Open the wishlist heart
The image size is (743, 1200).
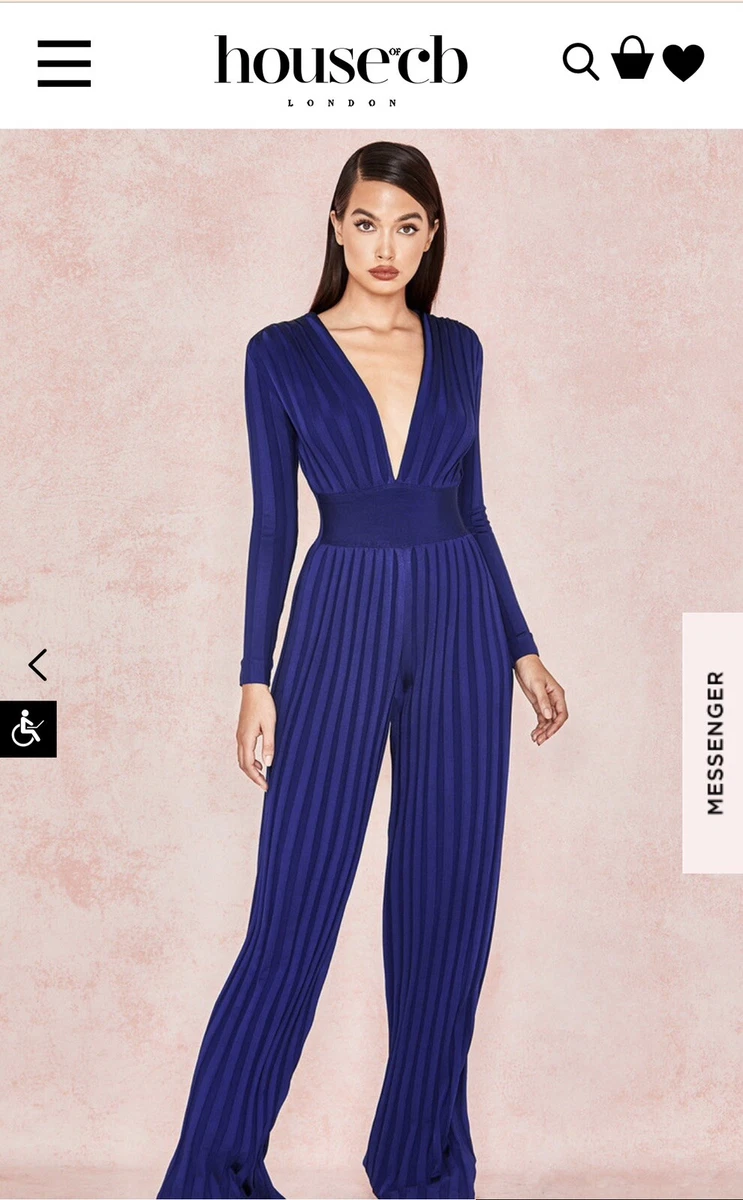tap(684, 62)
